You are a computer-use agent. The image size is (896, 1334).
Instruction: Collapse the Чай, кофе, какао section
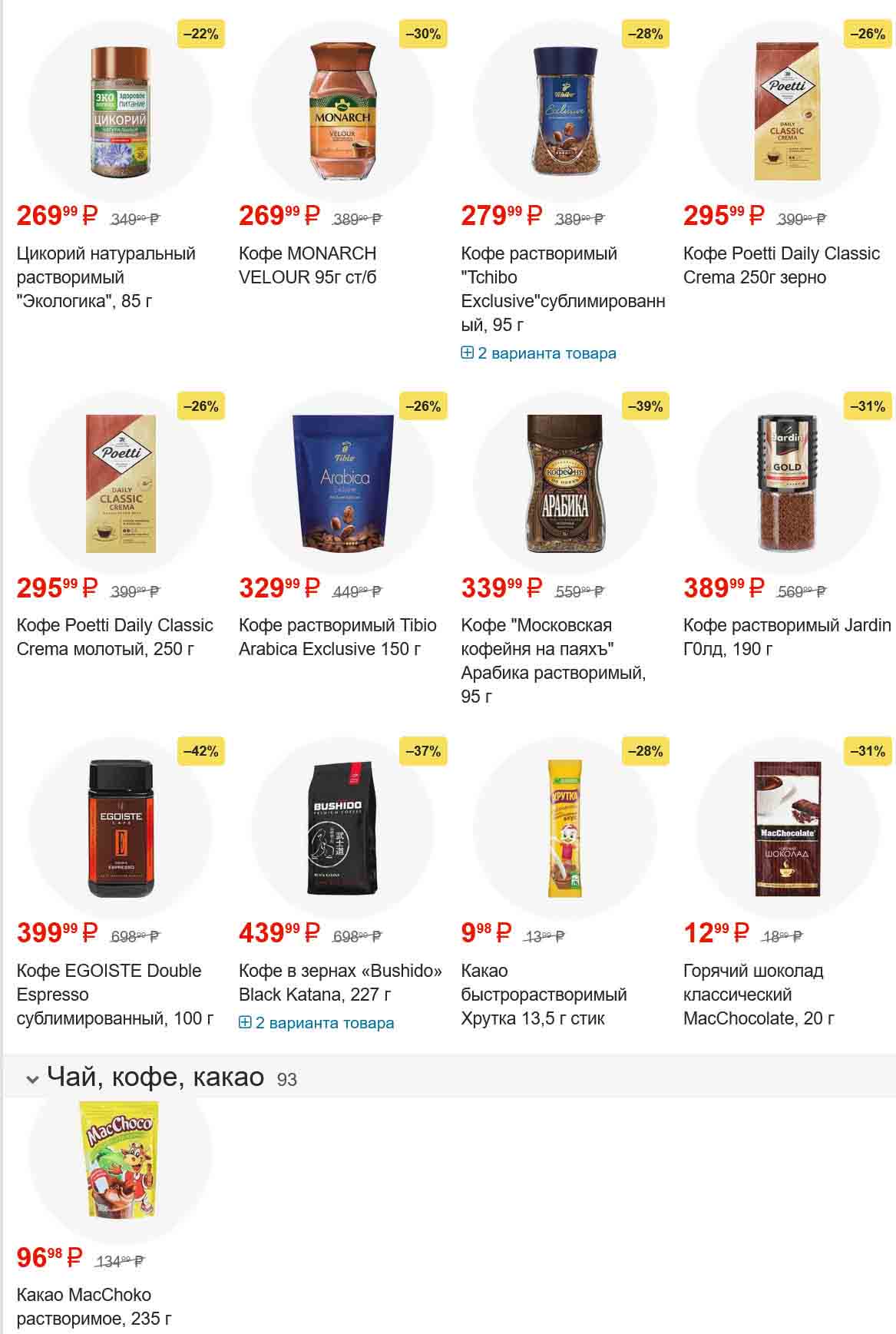(32, 1079)
